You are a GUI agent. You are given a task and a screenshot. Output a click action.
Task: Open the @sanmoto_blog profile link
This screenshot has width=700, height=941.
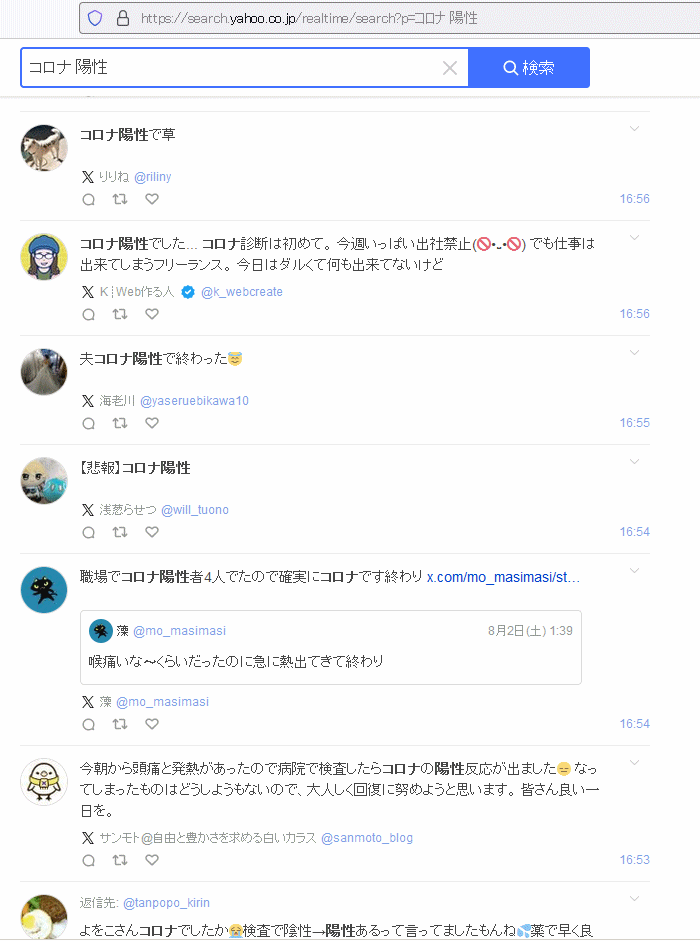(x=366, y=838)
